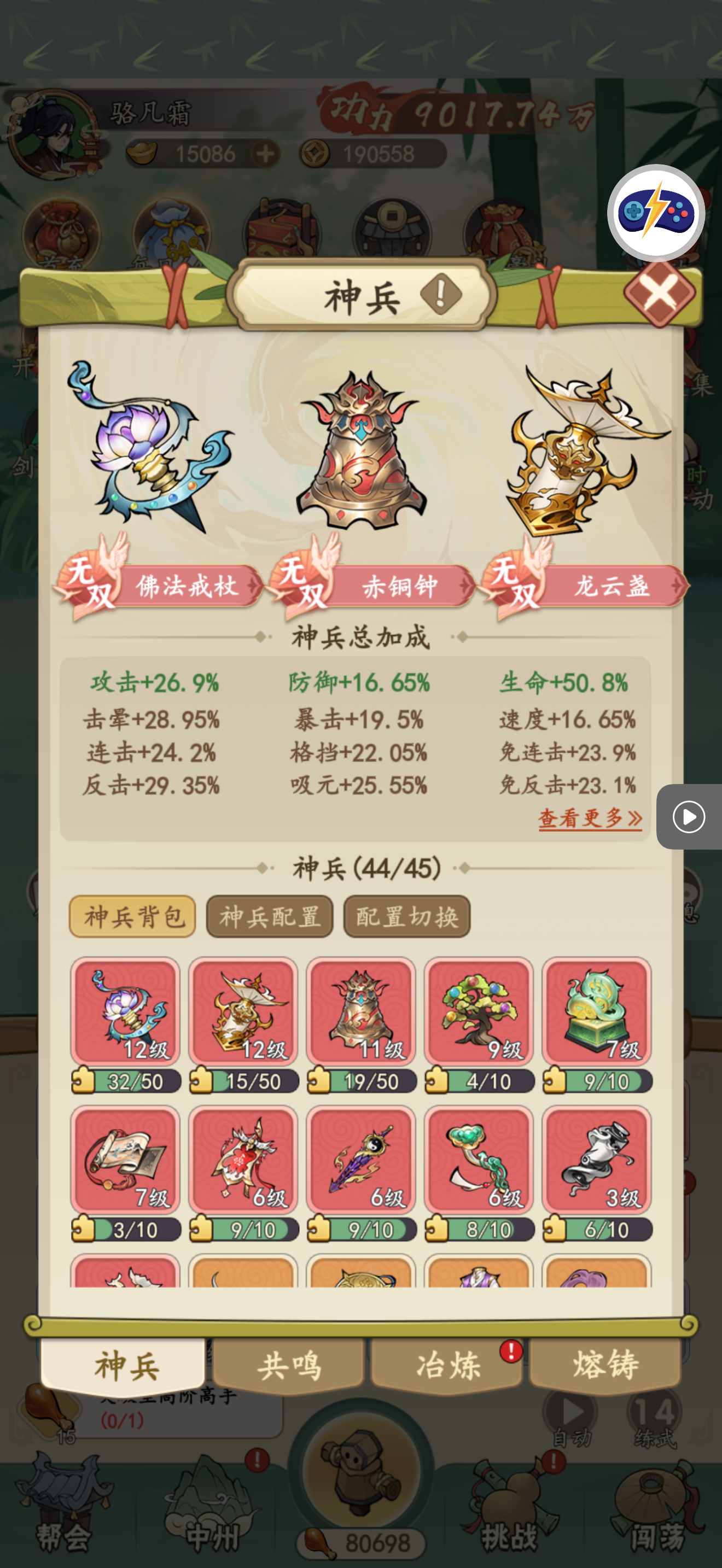
Task: Open the 7级 scroll item with 3/10
Action: (x=125, y=1159)
